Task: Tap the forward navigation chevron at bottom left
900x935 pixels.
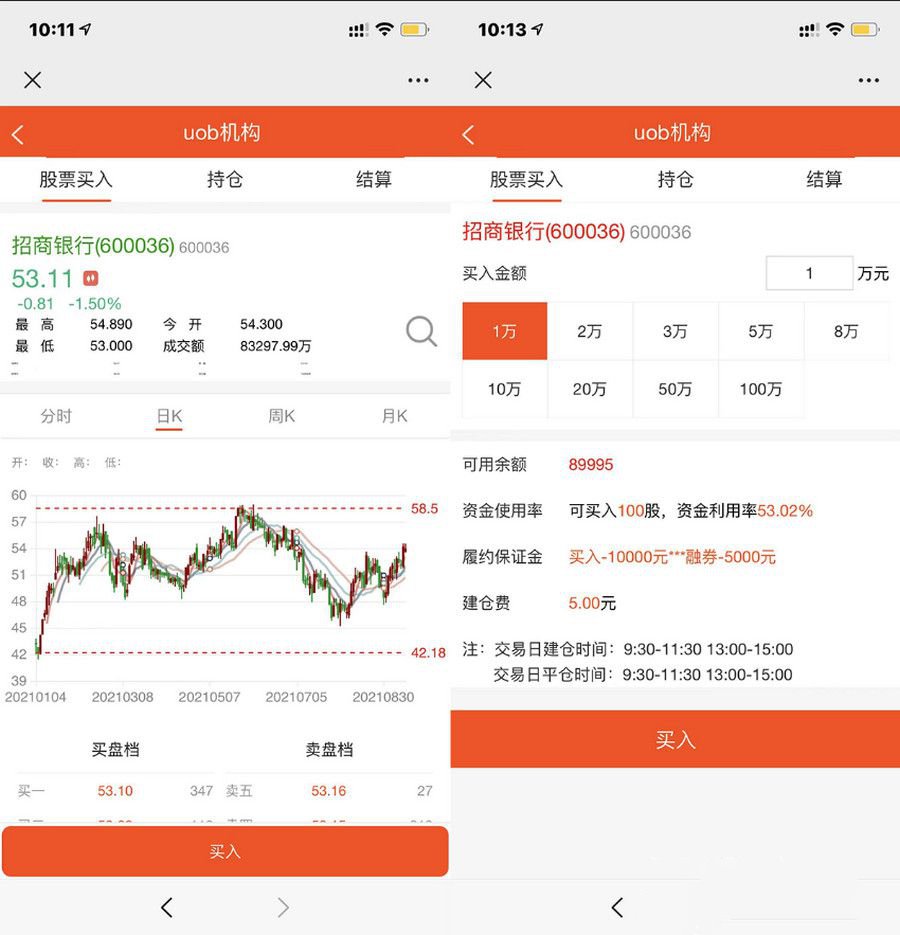Action: coord(282,907)
